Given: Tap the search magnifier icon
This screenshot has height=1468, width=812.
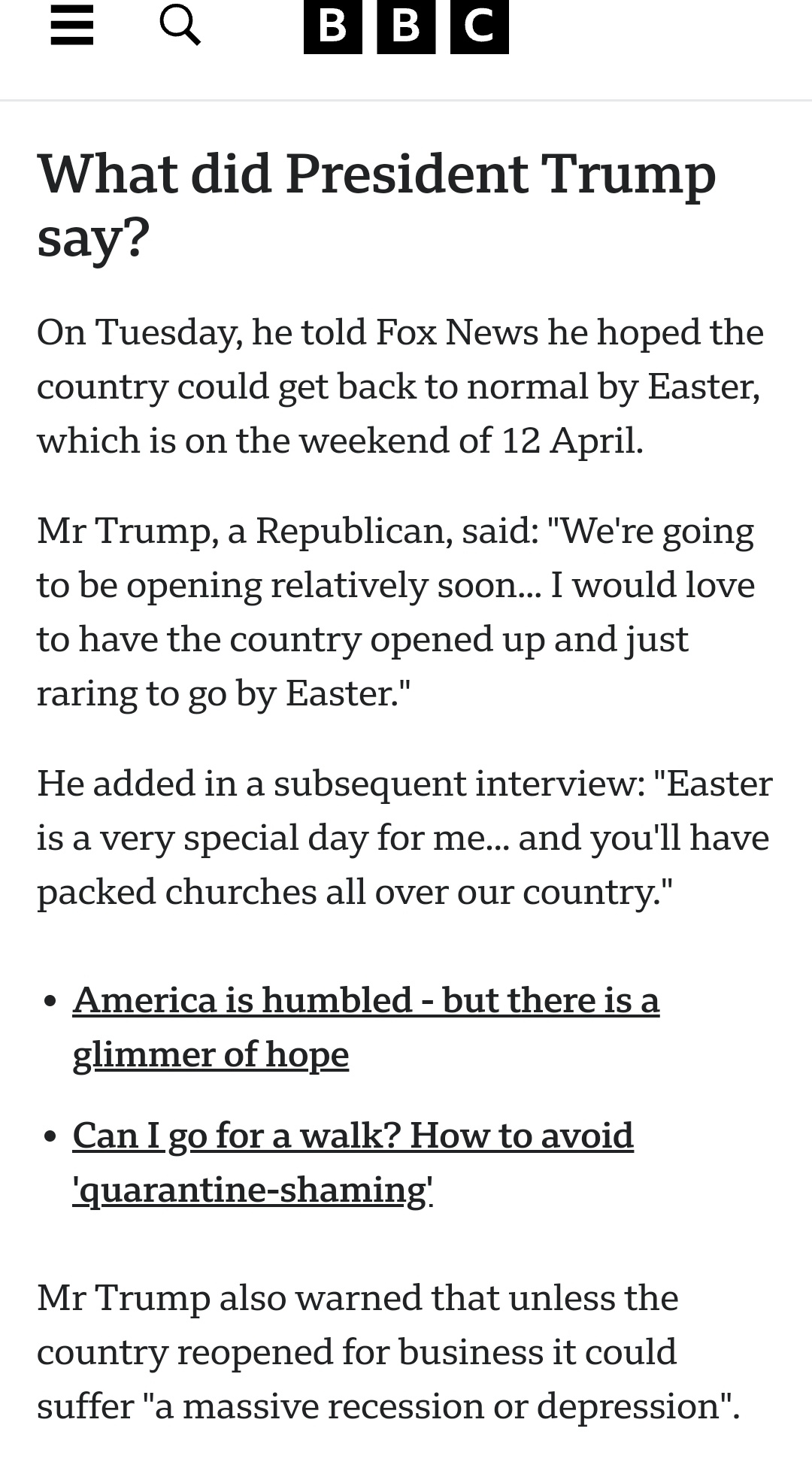Looking at the screenshot, I should tap(180, 26).
